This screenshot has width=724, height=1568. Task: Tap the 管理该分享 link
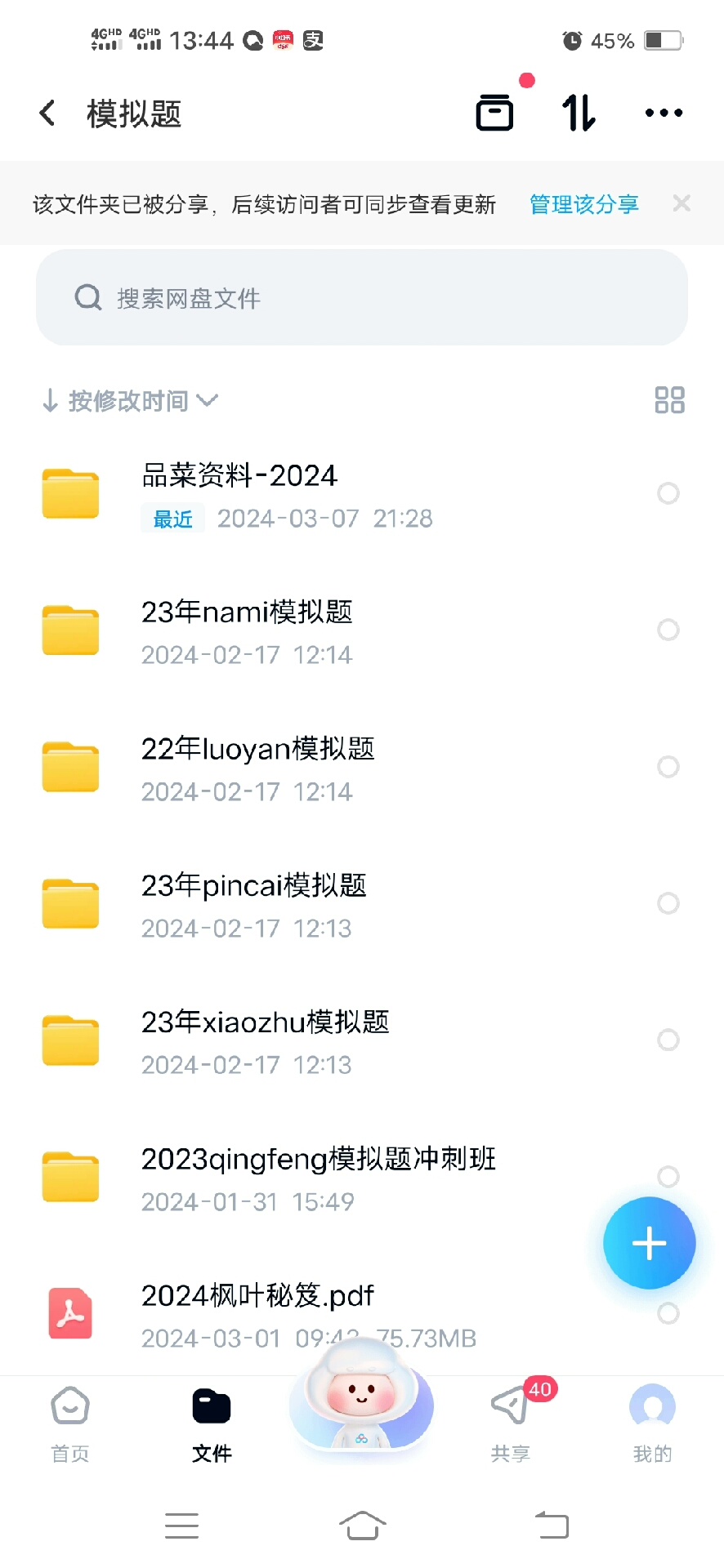point(583,204)
